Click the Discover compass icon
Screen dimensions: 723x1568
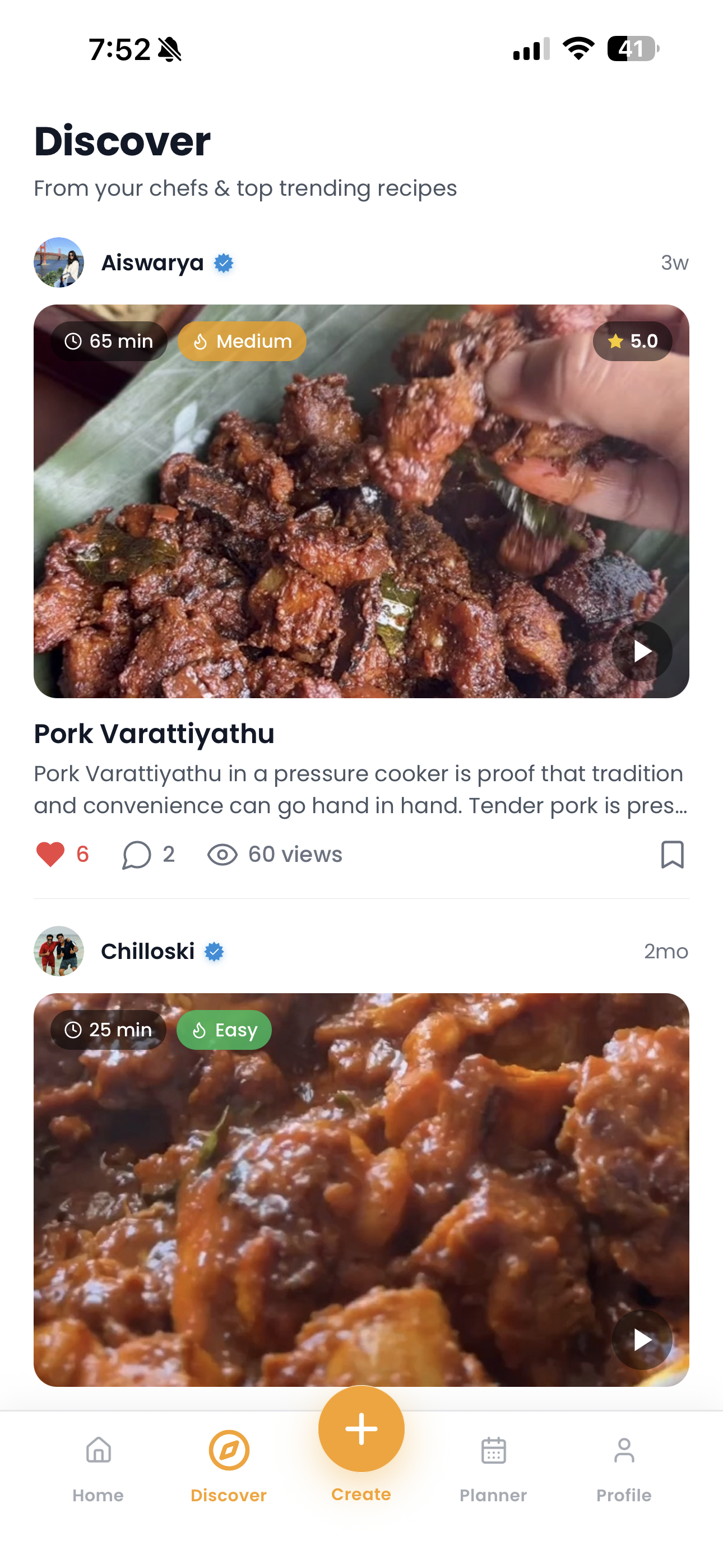coord(228,1452)
